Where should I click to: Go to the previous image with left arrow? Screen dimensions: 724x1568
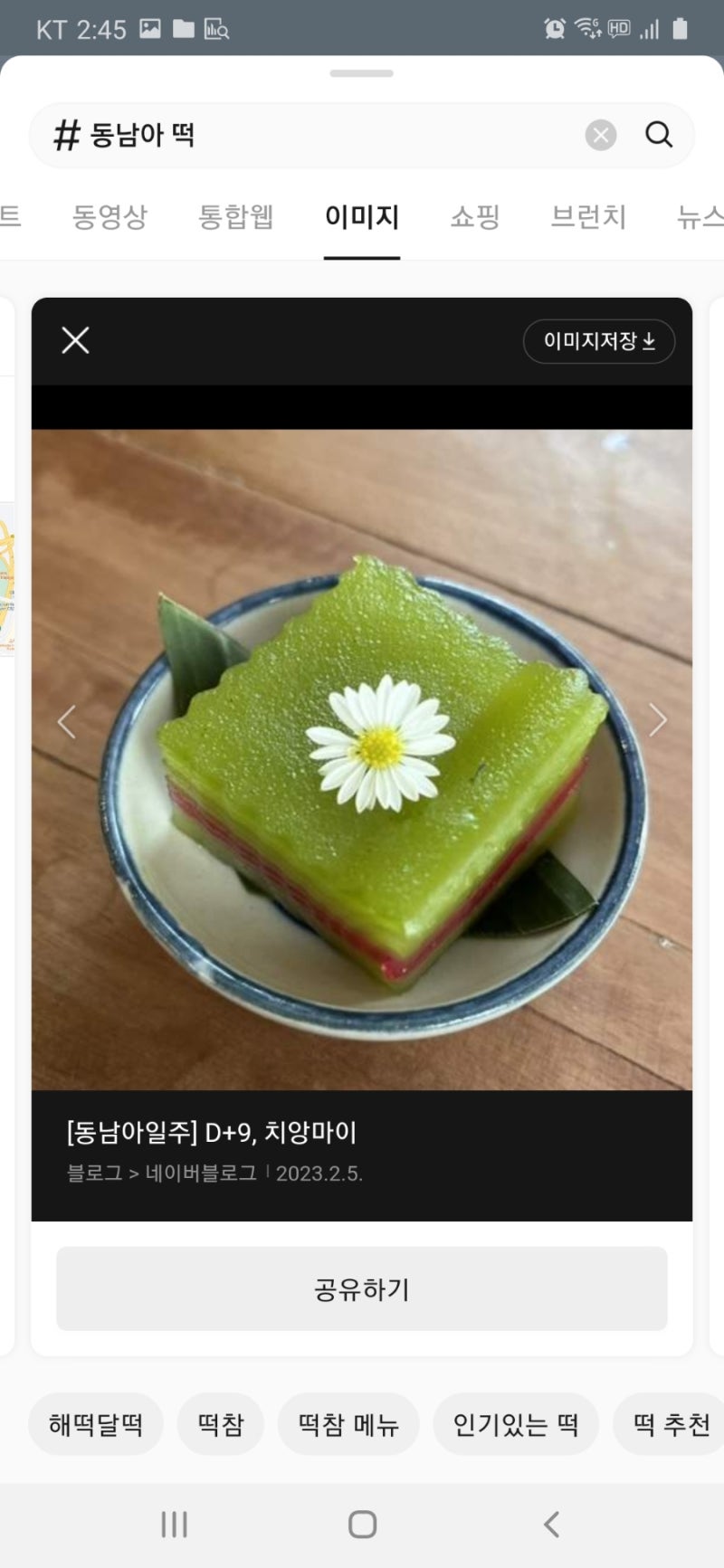(65, 719)
